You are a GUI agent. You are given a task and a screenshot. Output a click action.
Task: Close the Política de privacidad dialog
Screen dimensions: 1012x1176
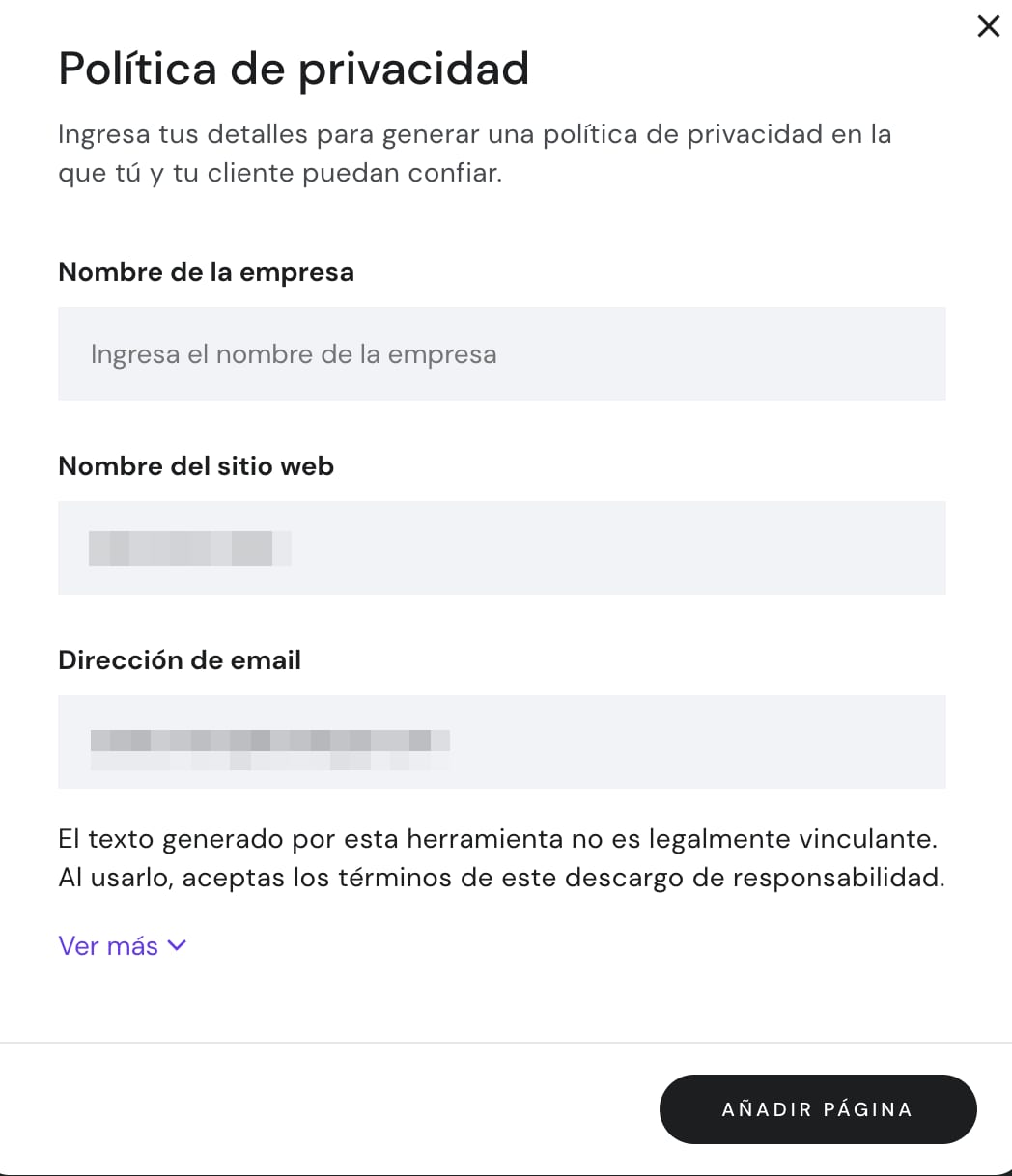pos(988,26)
